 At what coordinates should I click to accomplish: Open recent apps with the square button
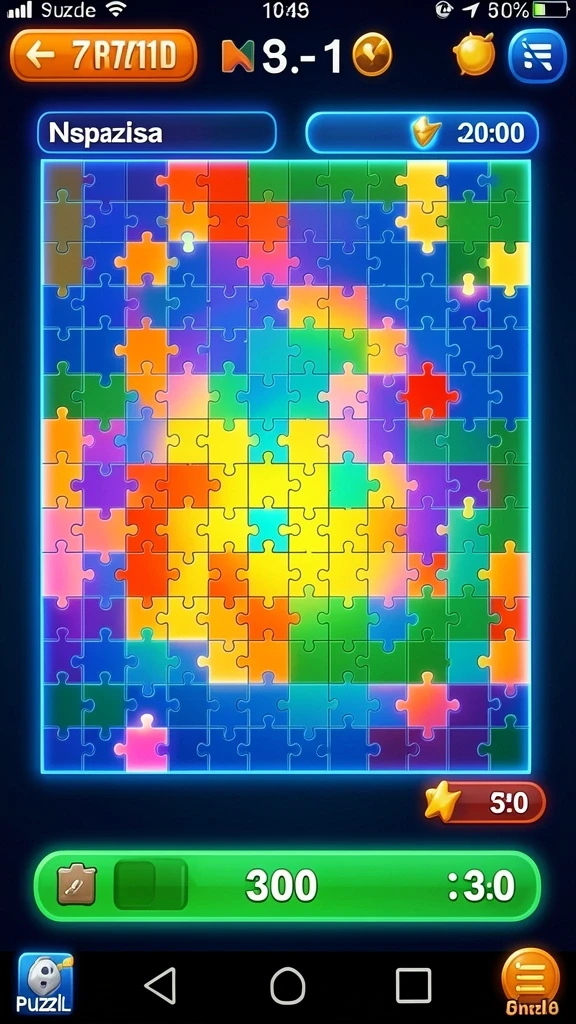pyautogui.click(x=413, y=985)
